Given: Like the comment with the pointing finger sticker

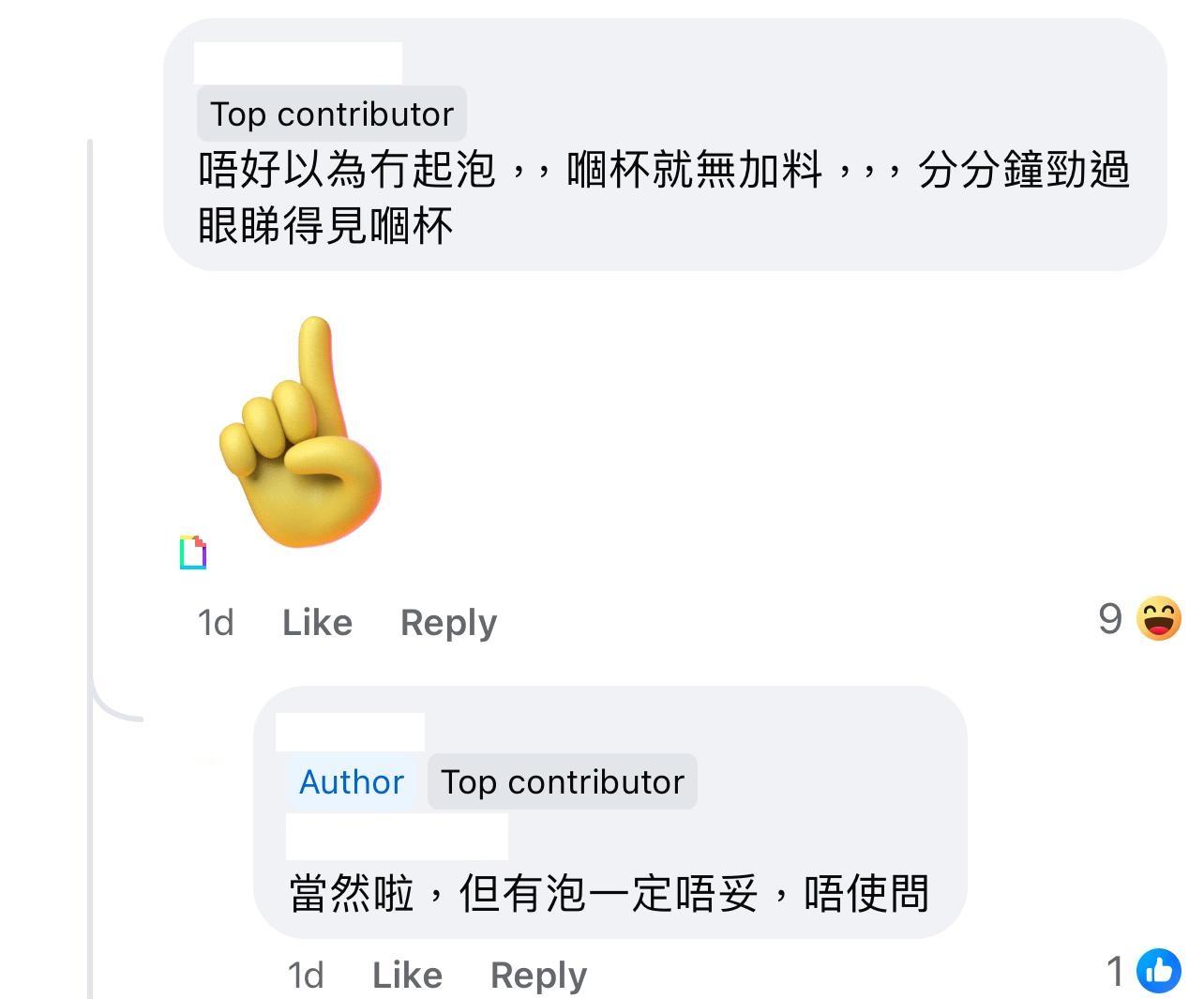Looking at the screenshot, I should pos(317,623).
